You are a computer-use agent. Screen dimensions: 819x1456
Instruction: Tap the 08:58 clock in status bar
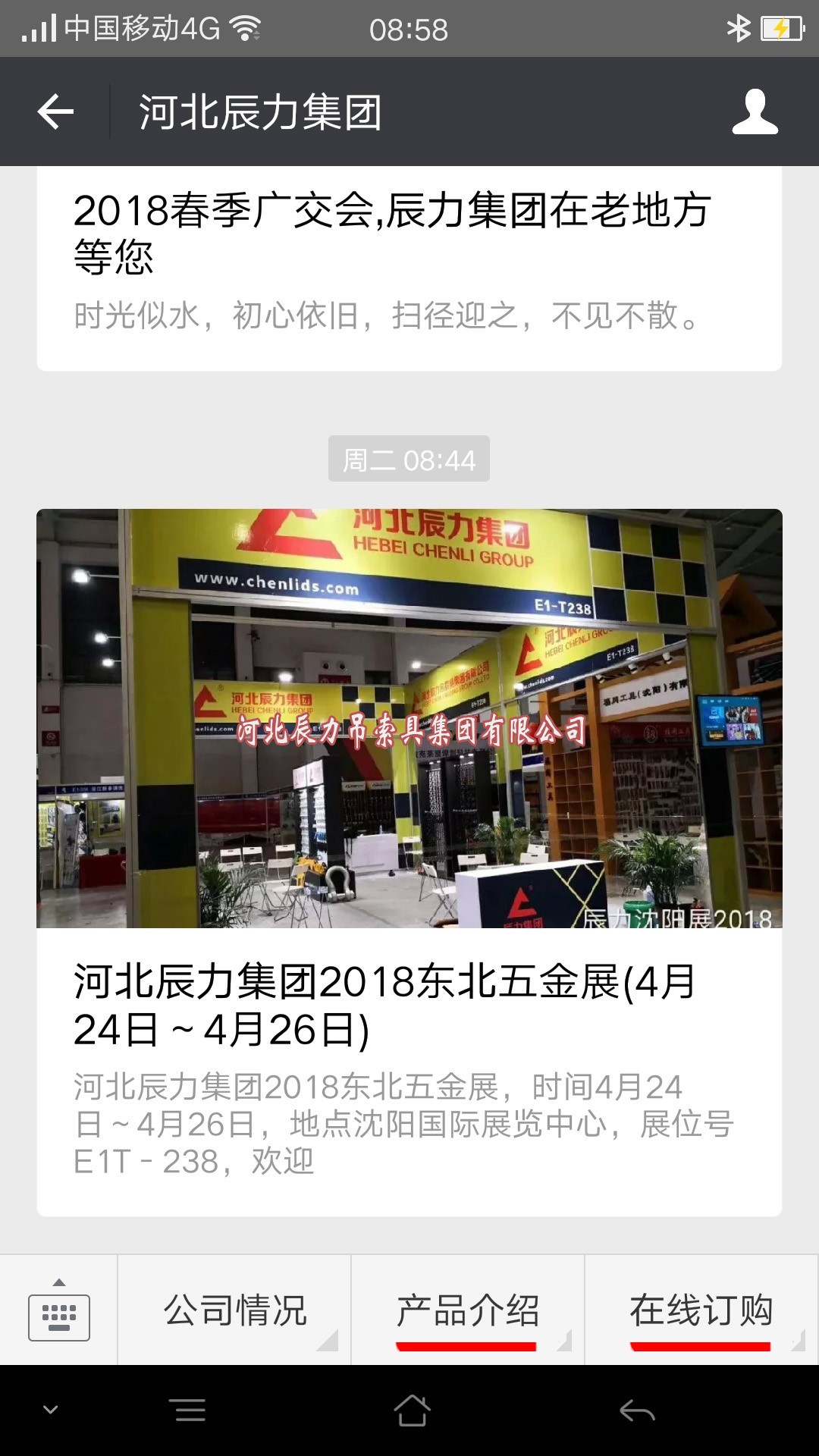pos(409,30)
